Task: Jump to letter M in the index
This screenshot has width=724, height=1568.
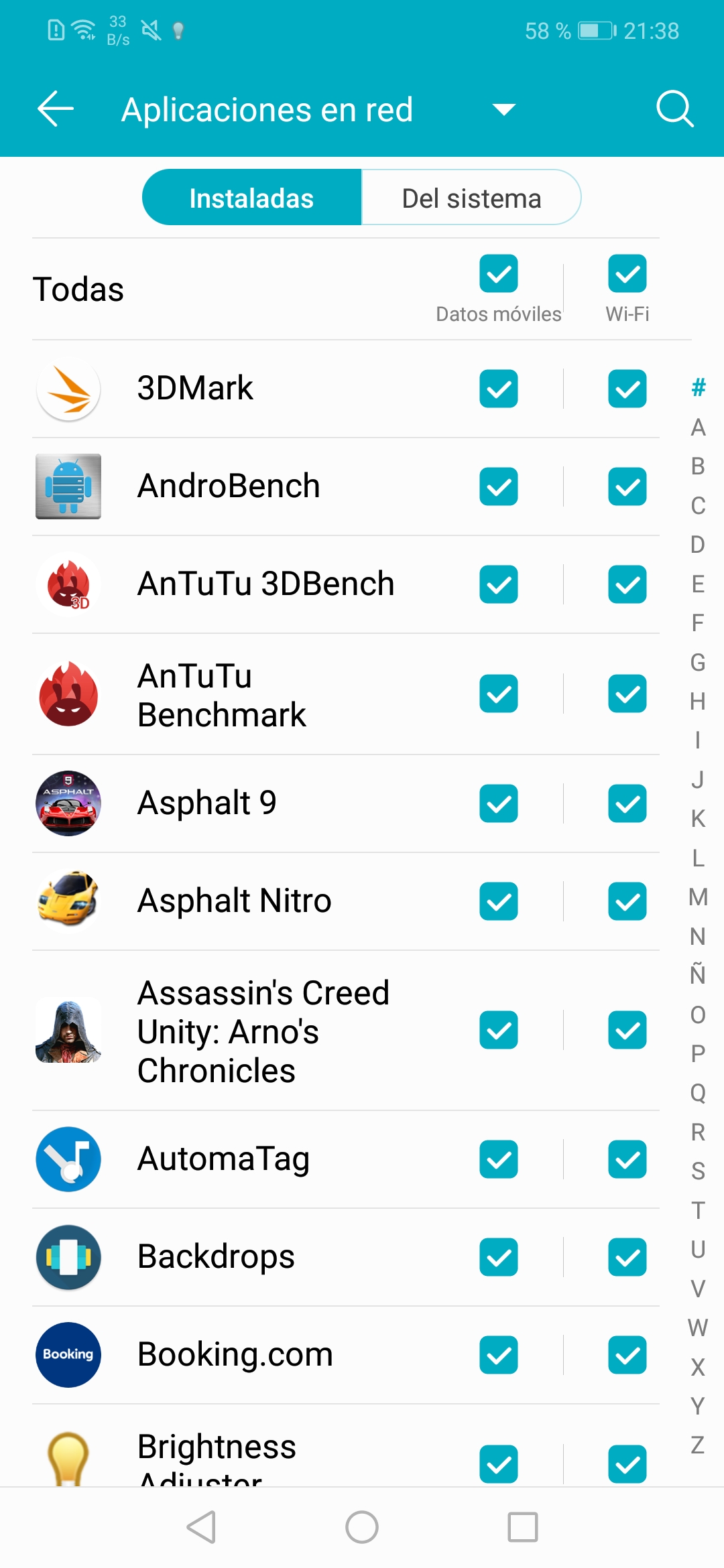Action: coord(698,897)
